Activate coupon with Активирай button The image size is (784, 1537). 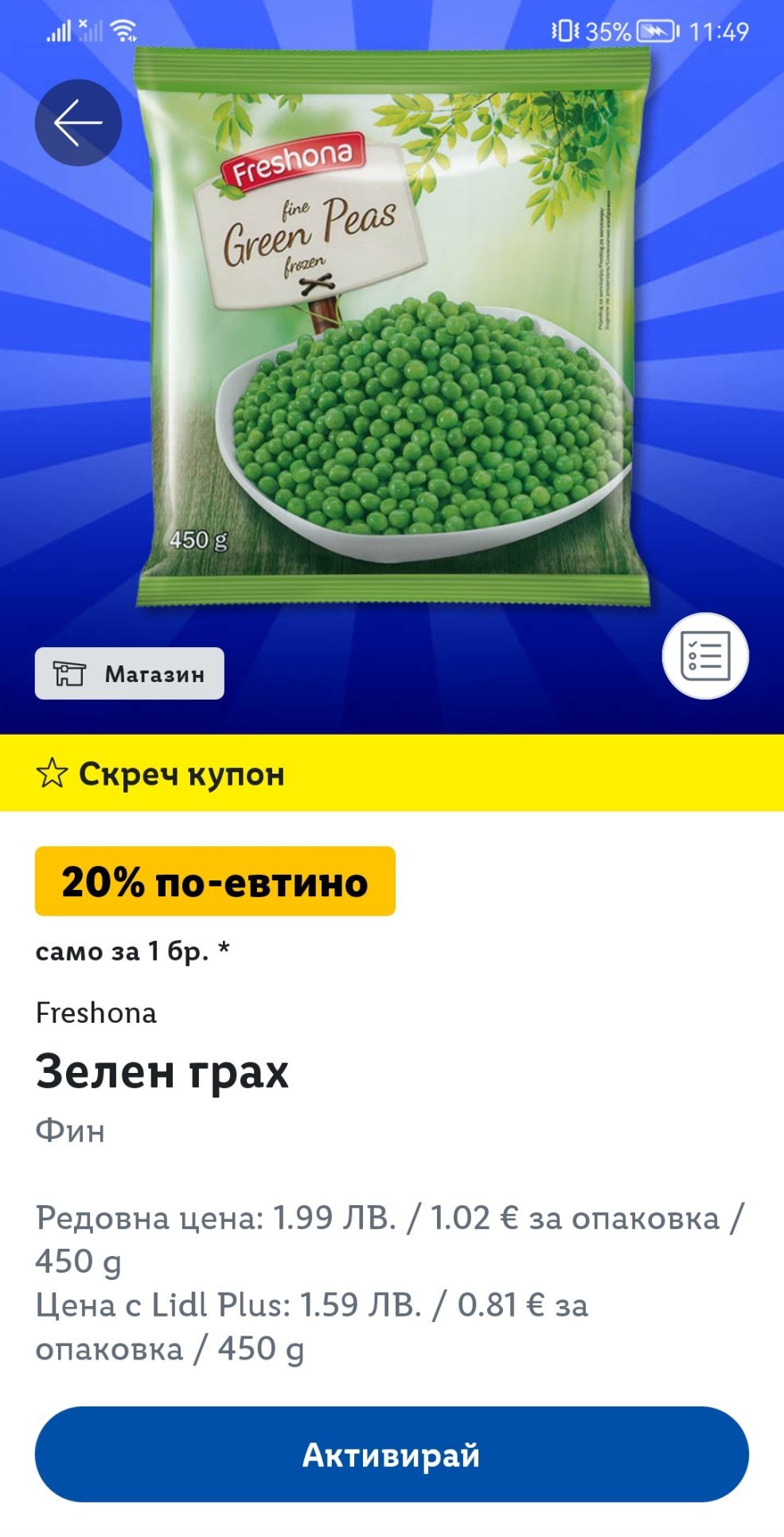[392, 1454]
